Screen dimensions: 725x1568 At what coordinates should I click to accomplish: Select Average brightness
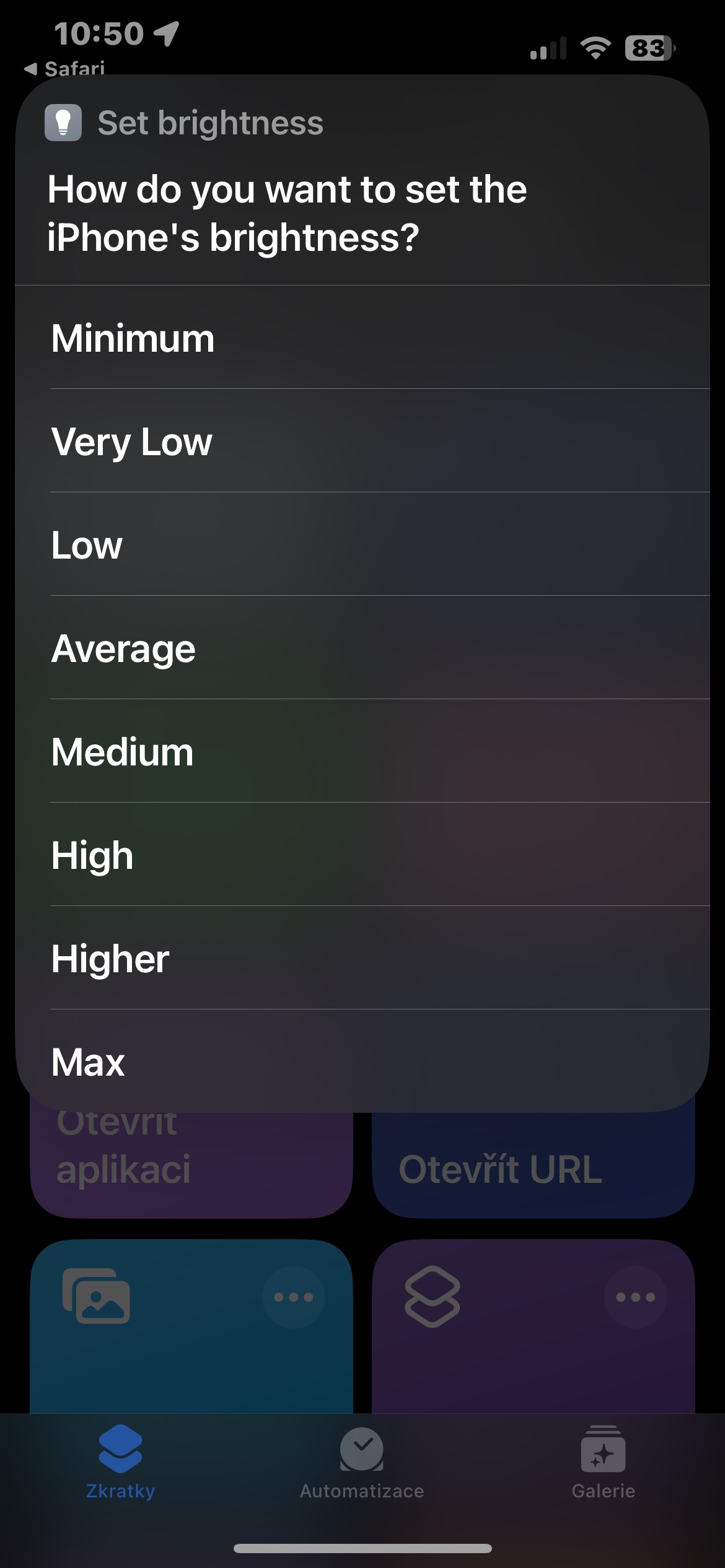click(362, 648)
